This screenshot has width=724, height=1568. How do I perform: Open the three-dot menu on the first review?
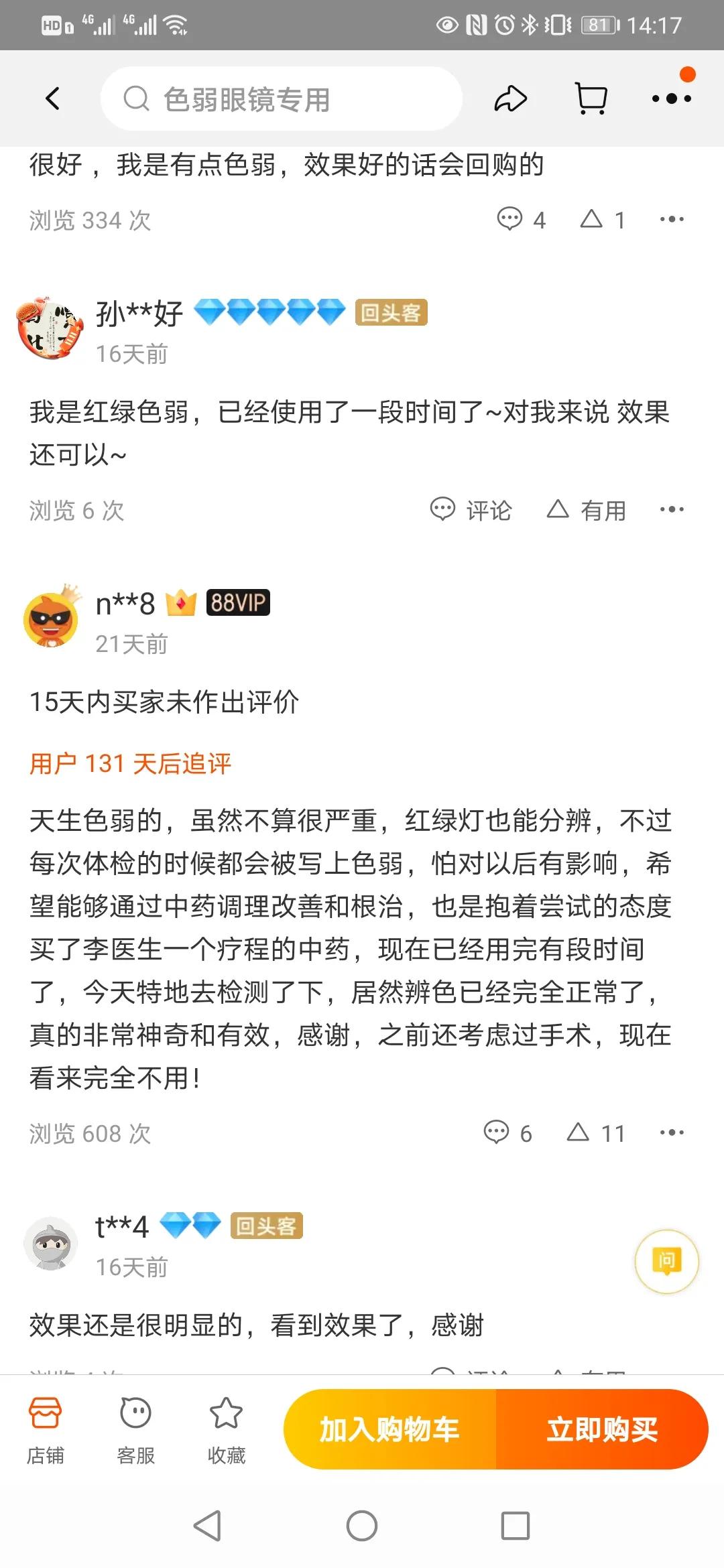point(671,219)
